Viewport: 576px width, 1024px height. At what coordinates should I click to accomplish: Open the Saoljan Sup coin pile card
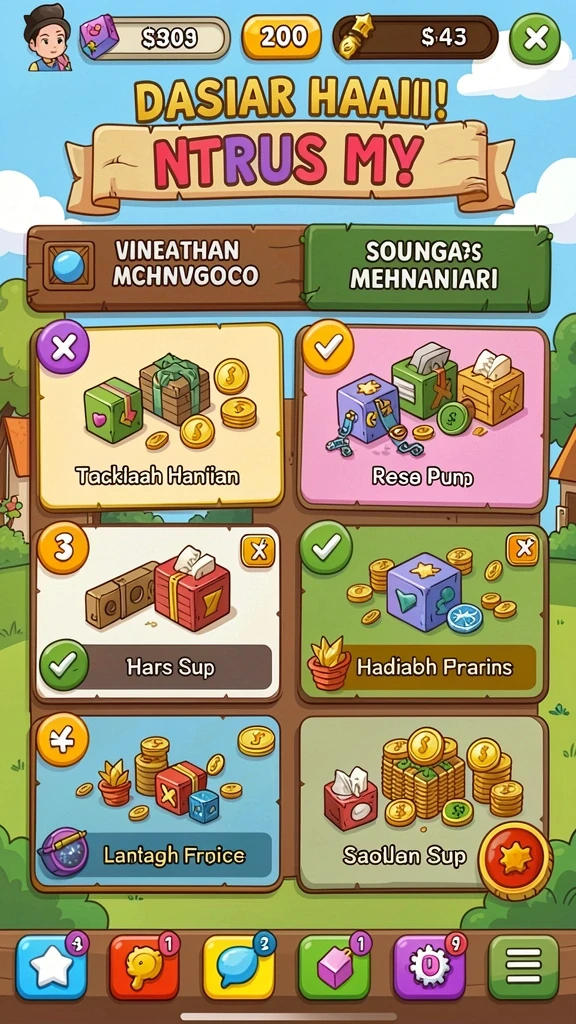[x=422, y=803]
